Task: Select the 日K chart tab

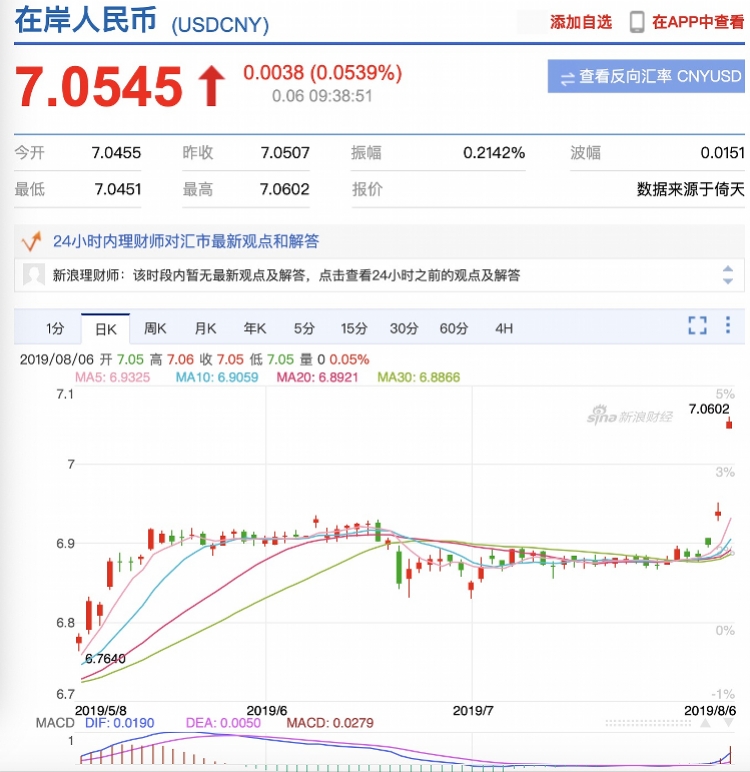Action: point(105,328)
